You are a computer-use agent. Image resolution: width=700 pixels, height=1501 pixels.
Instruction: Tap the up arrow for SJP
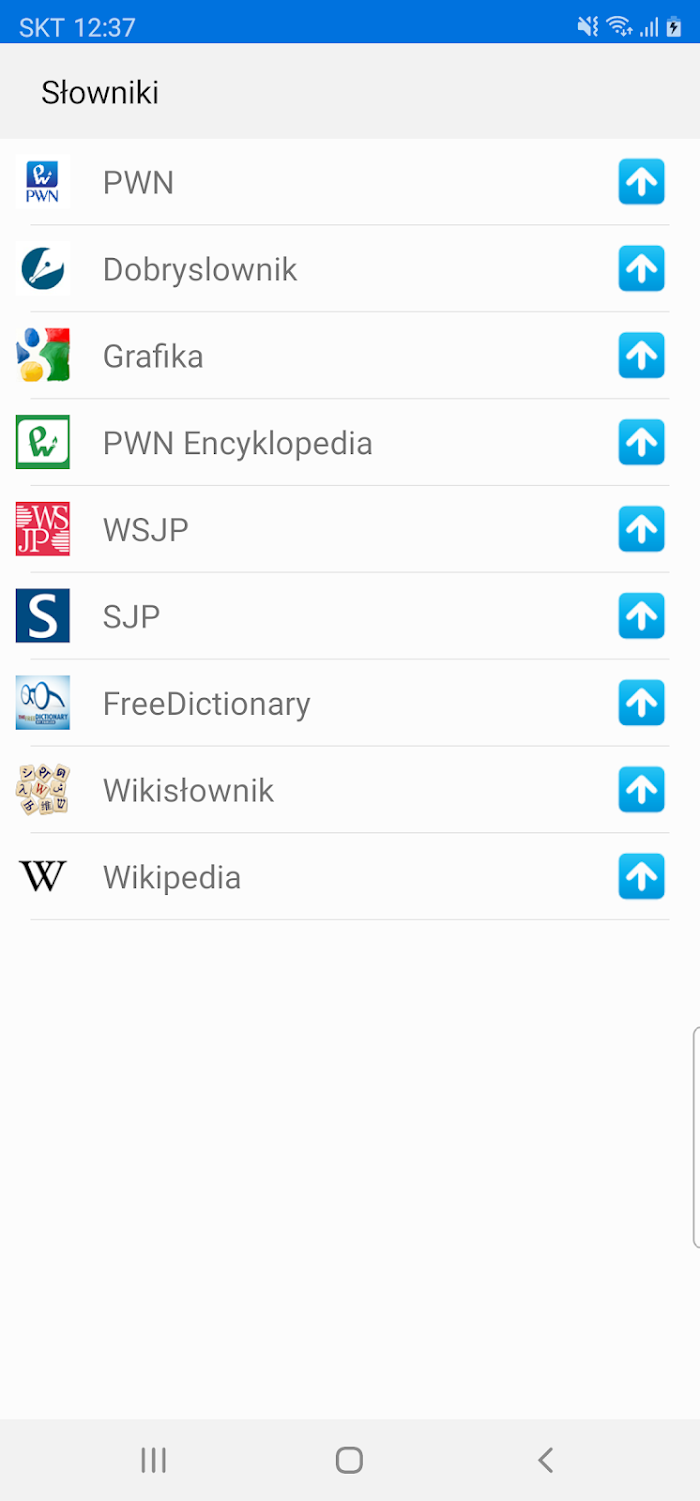641,616
